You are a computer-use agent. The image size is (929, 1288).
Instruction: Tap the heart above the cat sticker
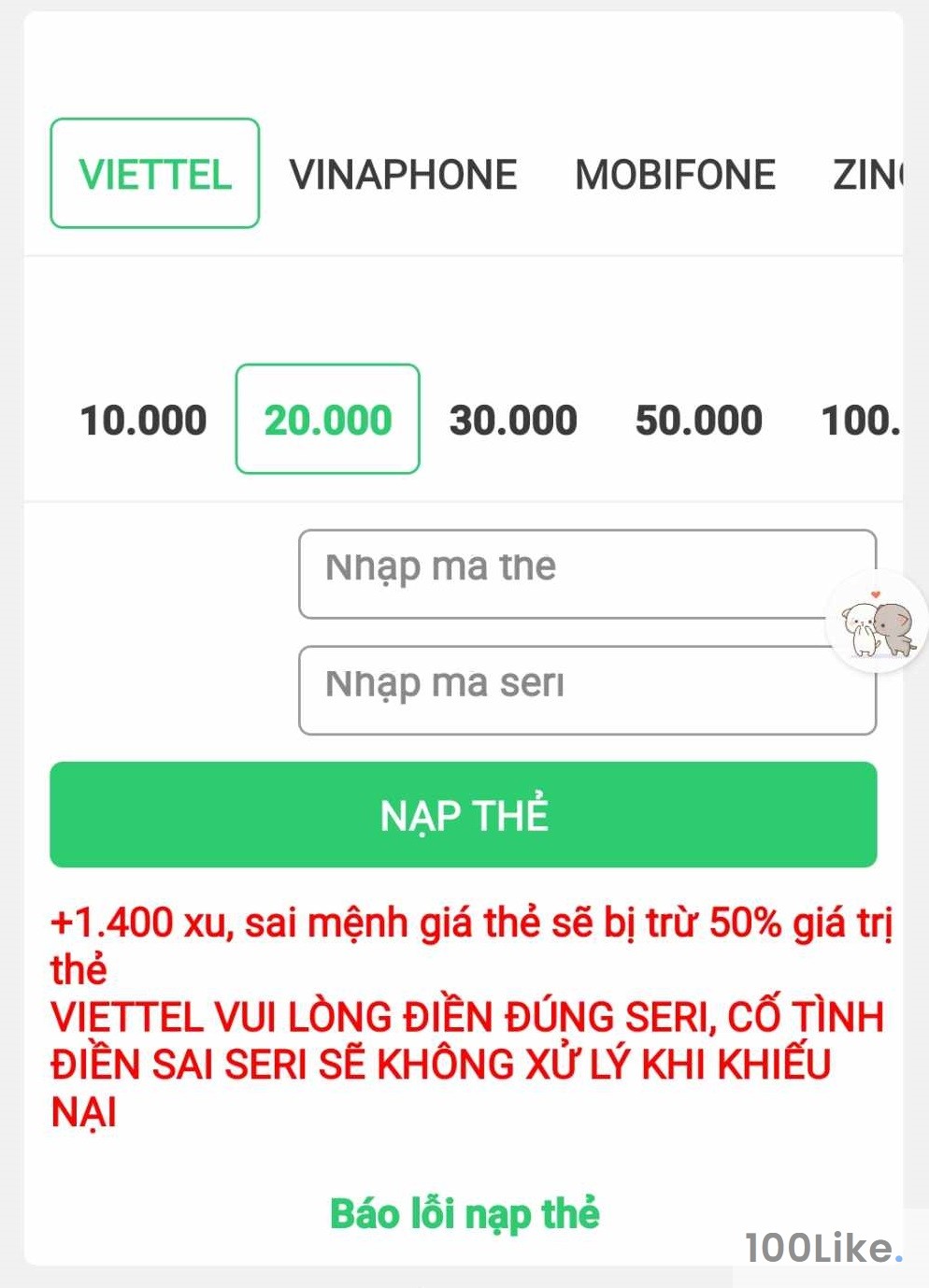click(875, 593)
